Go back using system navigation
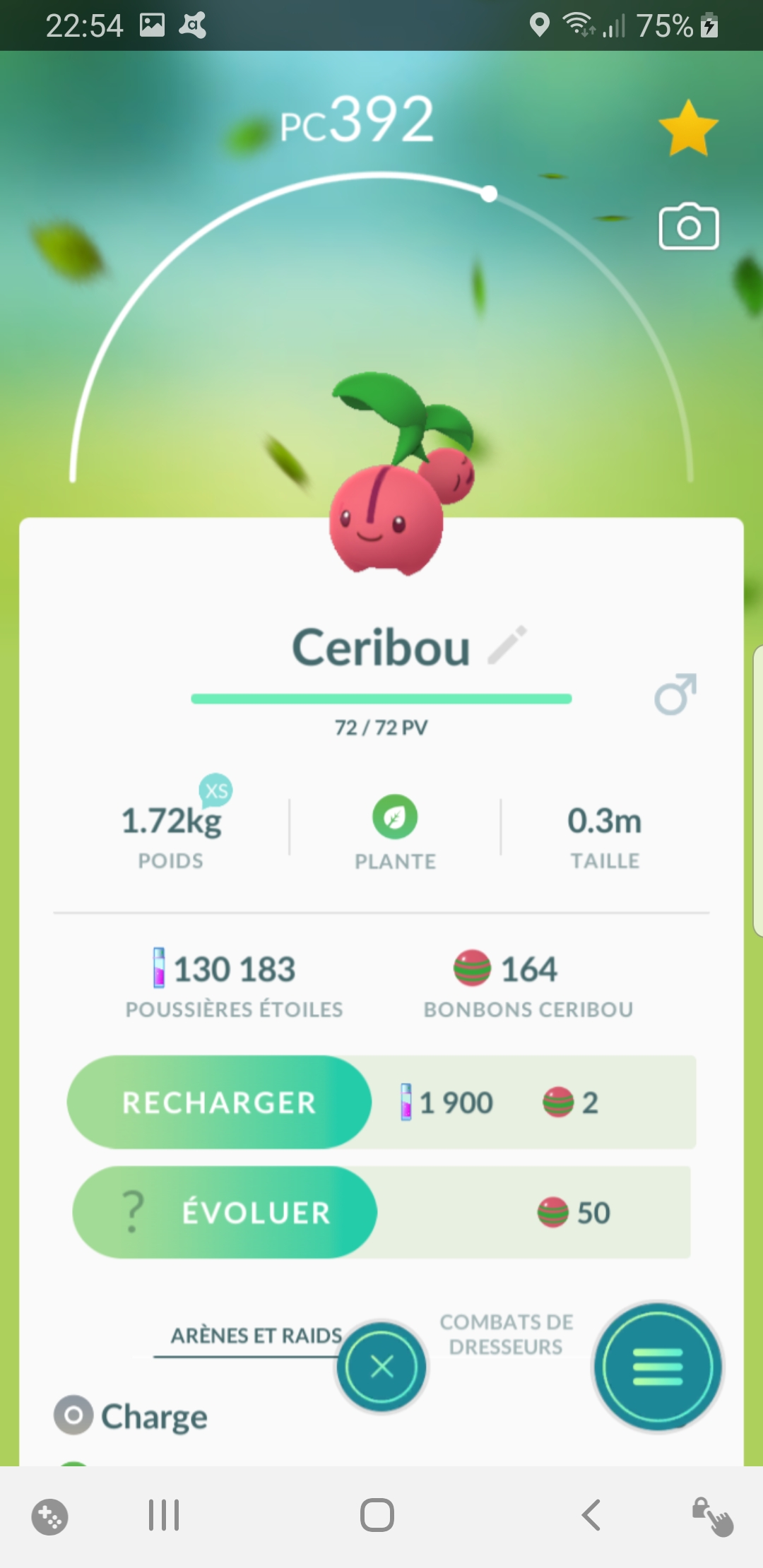Image resolution: width=763 pixels, height=1568 pixels. pos(591,1515)
